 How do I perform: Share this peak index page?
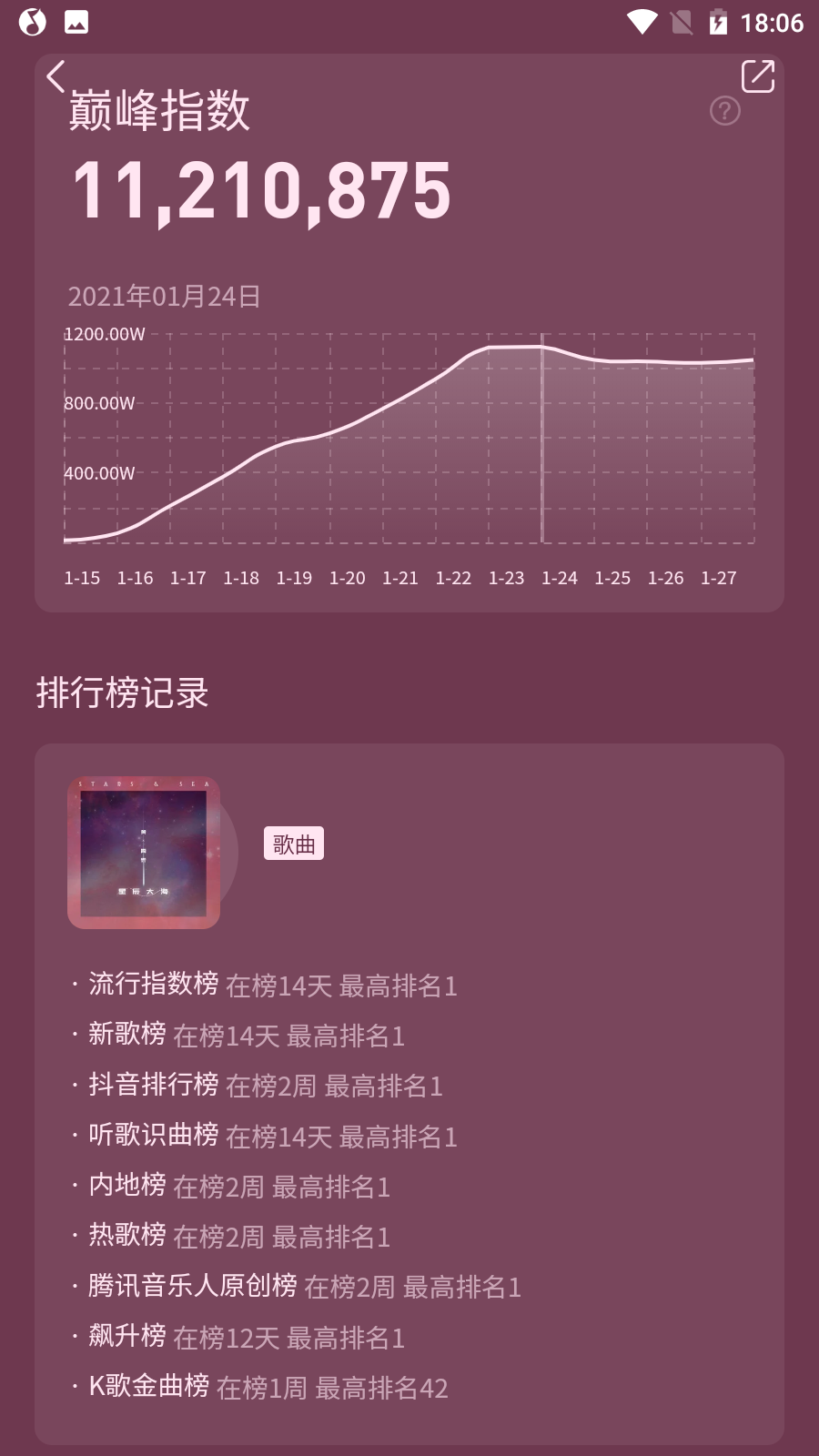coord(757,77)
